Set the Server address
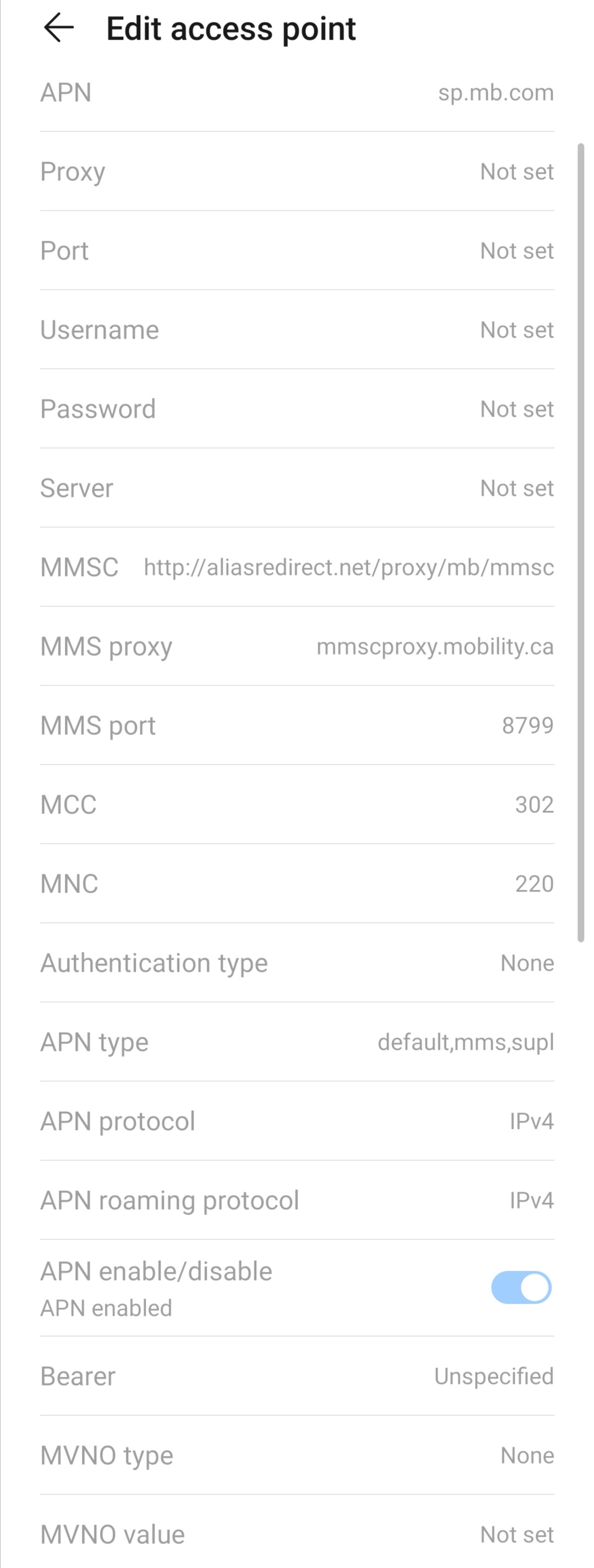The width and height of the screenshot is (594, 1568). point(296,487)
